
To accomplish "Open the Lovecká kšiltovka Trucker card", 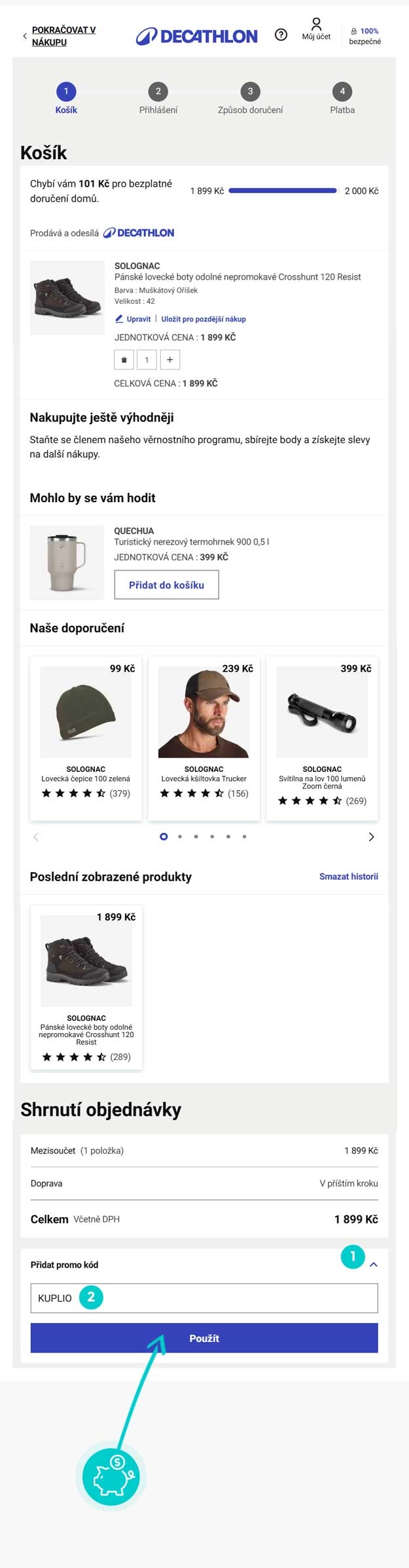I will (204, 738).
